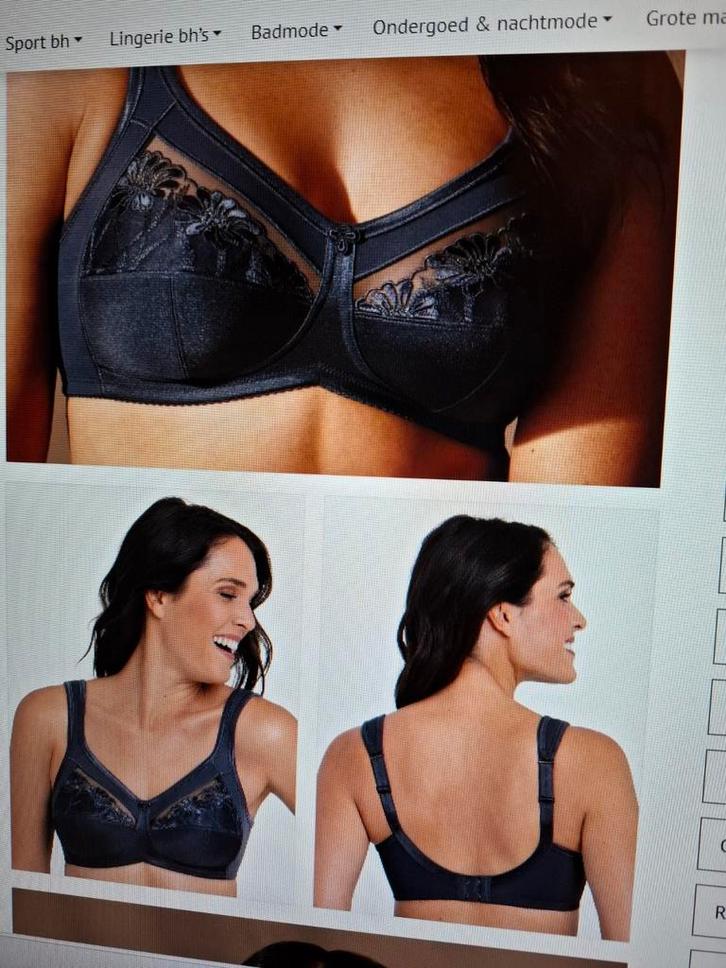
Task: Expand the Badmode category dropdown
Action: [x=288, y=31]
